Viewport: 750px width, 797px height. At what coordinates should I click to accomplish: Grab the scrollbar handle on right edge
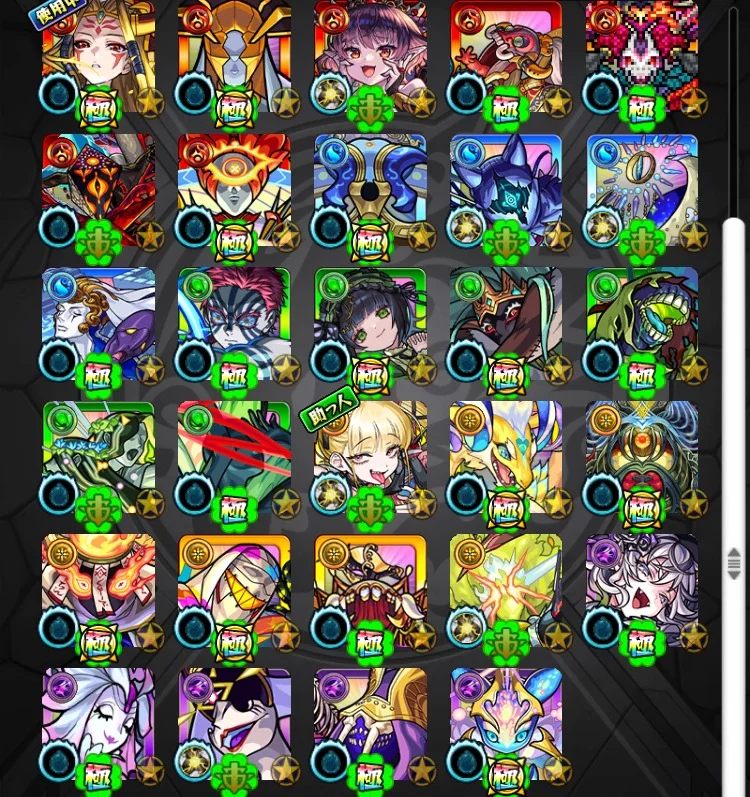coord(734,563)
